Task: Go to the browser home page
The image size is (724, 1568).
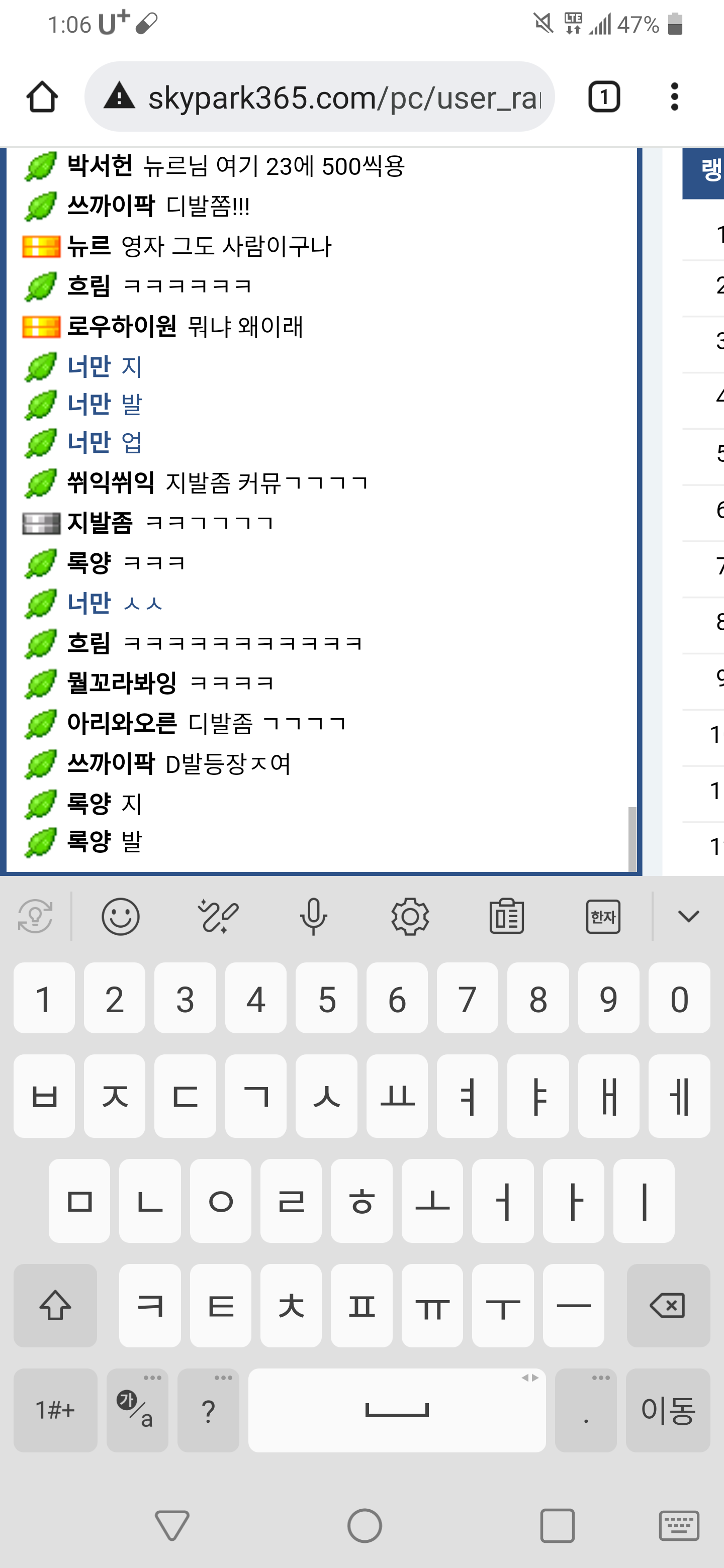Action: pyautogui.click(x=42, y=97)
